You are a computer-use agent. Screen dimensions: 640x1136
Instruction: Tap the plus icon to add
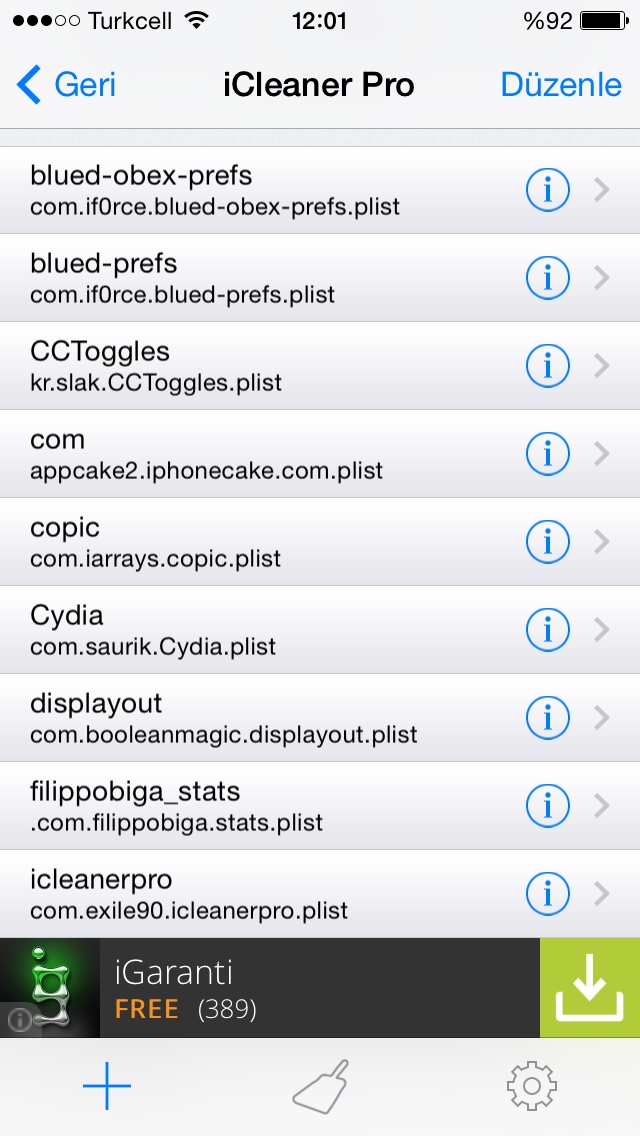tap(107, 1086)
